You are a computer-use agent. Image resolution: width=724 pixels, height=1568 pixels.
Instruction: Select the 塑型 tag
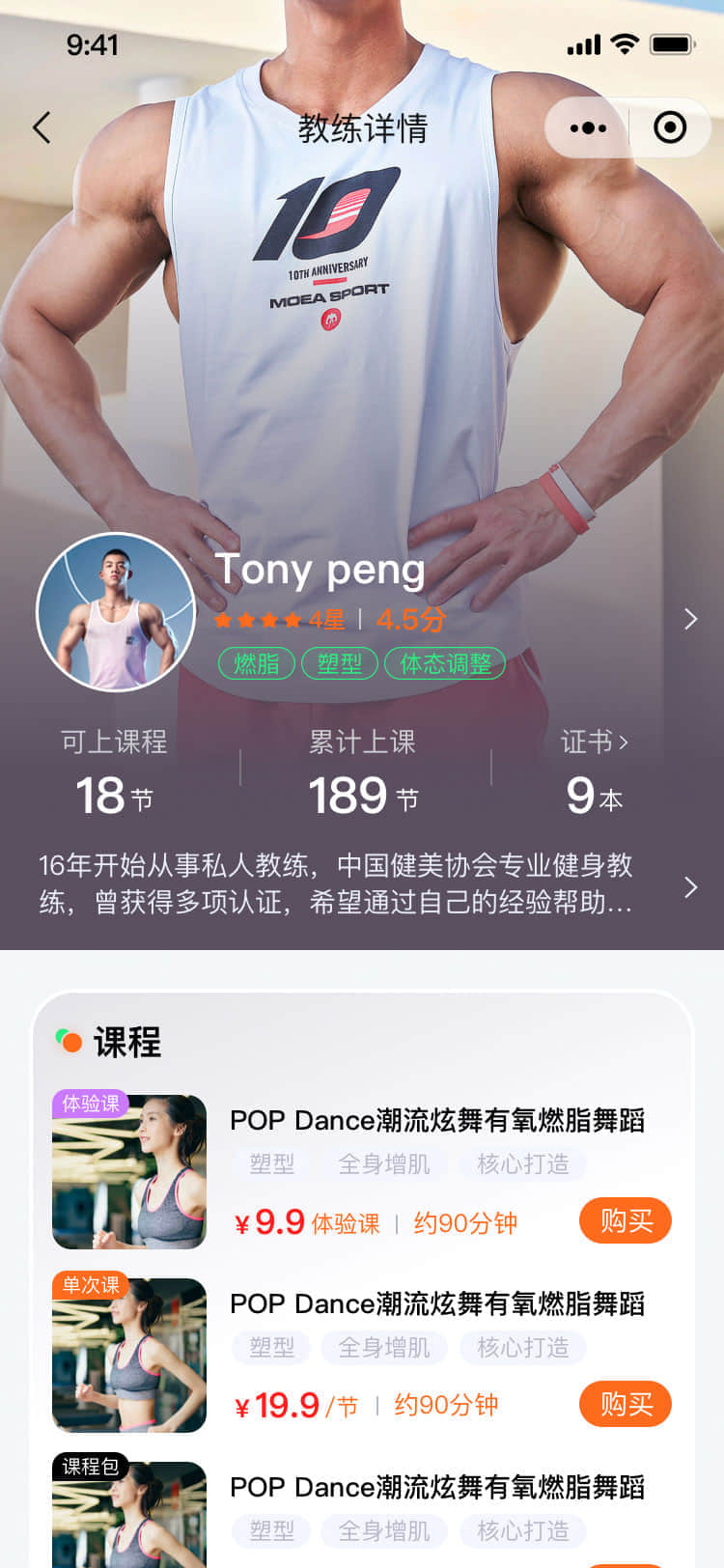(340, 663)
